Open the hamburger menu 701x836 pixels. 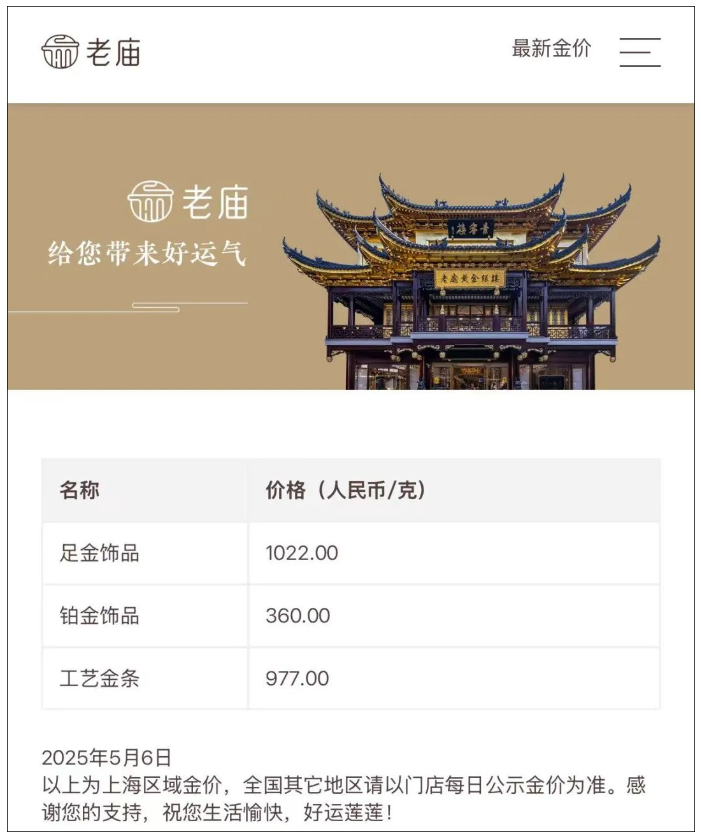pyautogui.click(x=639, y=52)
